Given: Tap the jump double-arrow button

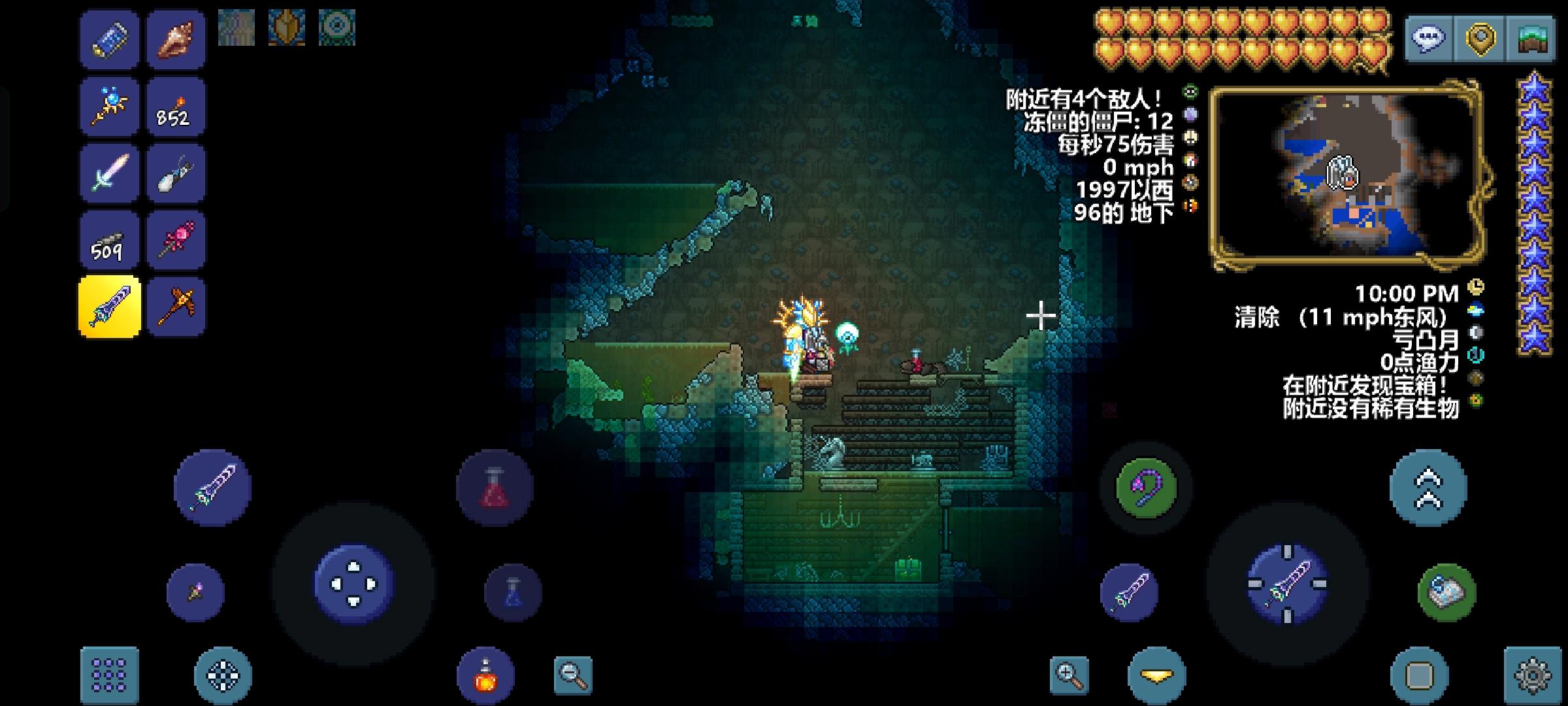Looking at the screenshot, I should point(1428,488).
